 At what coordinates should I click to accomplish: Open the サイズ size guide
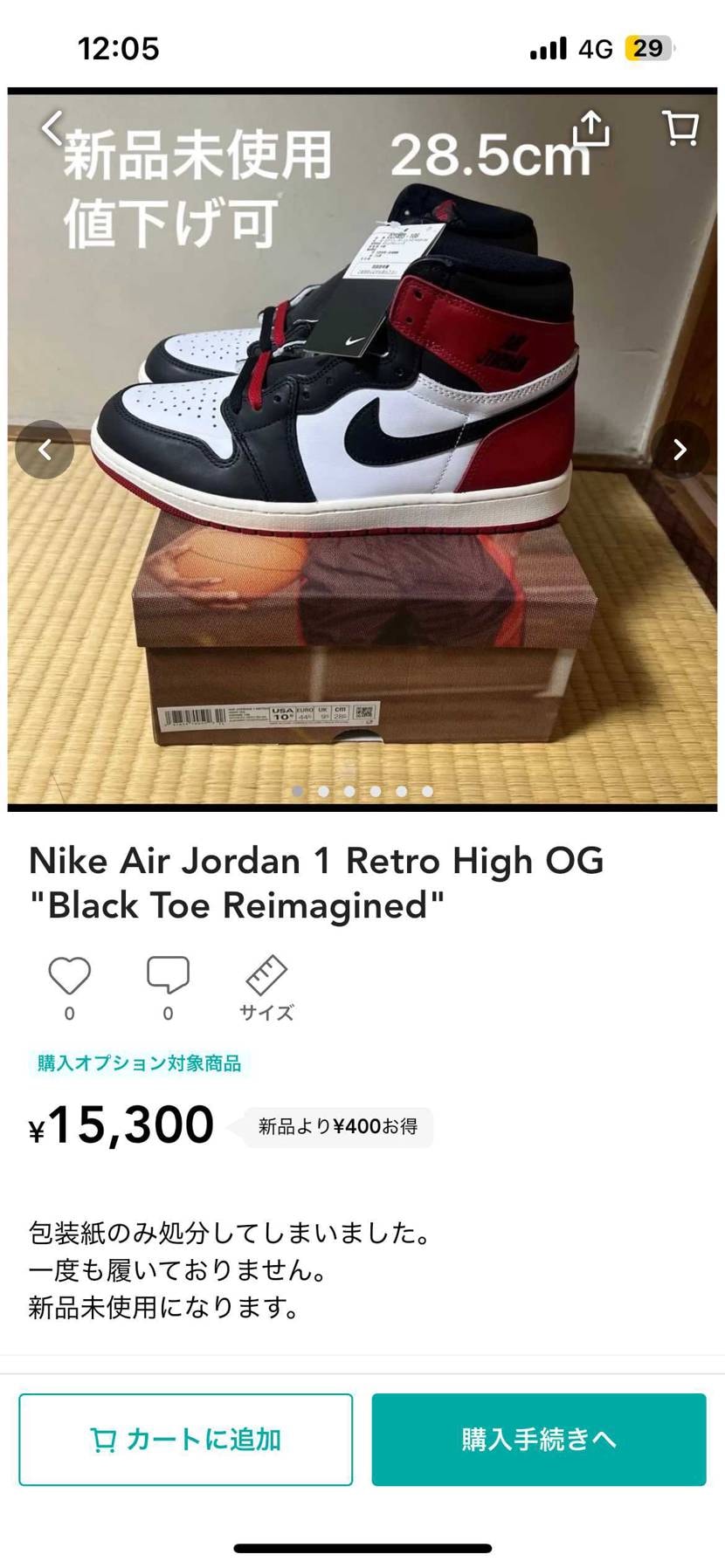tap(266, 987)
